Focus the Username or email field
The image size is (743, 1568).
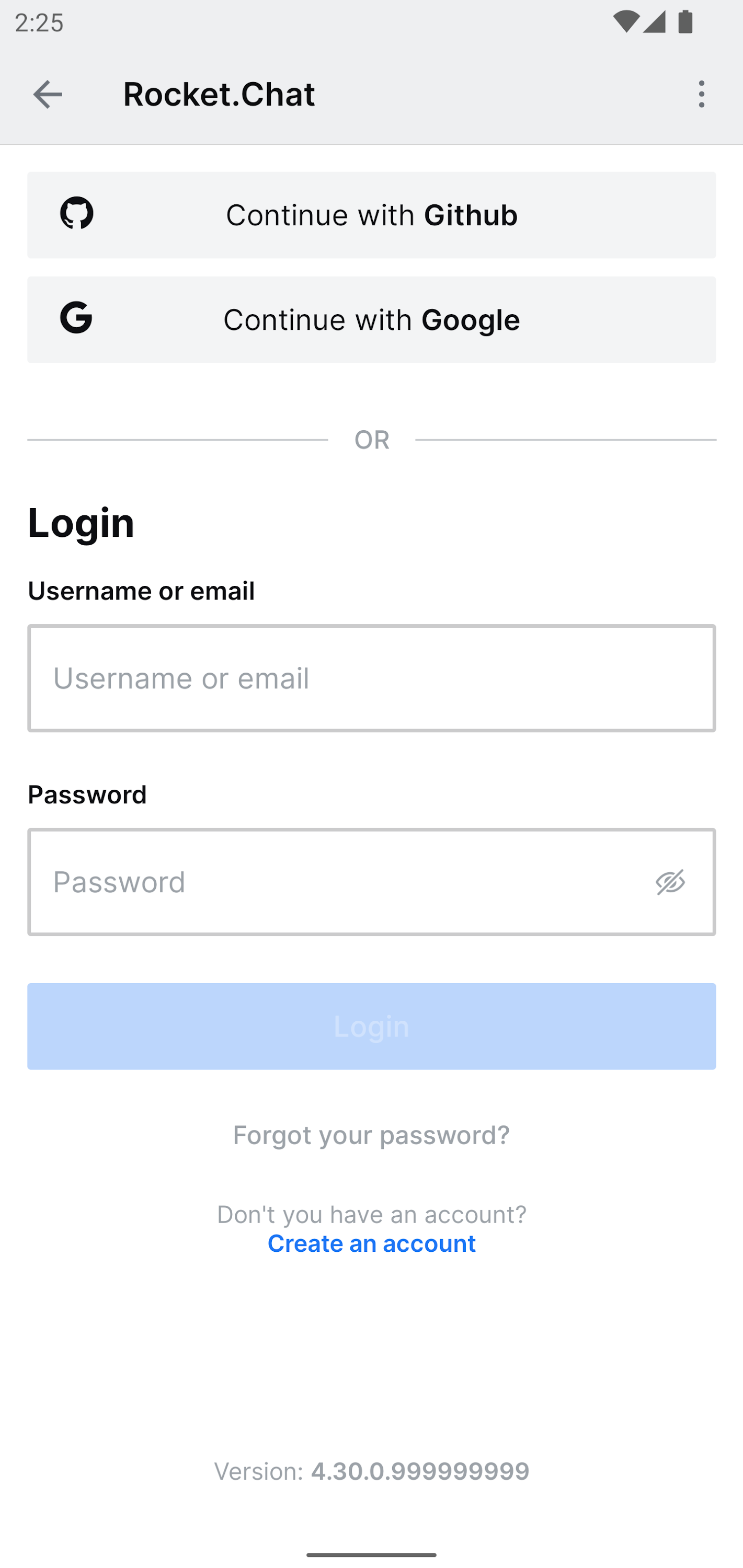pos(371,678)
